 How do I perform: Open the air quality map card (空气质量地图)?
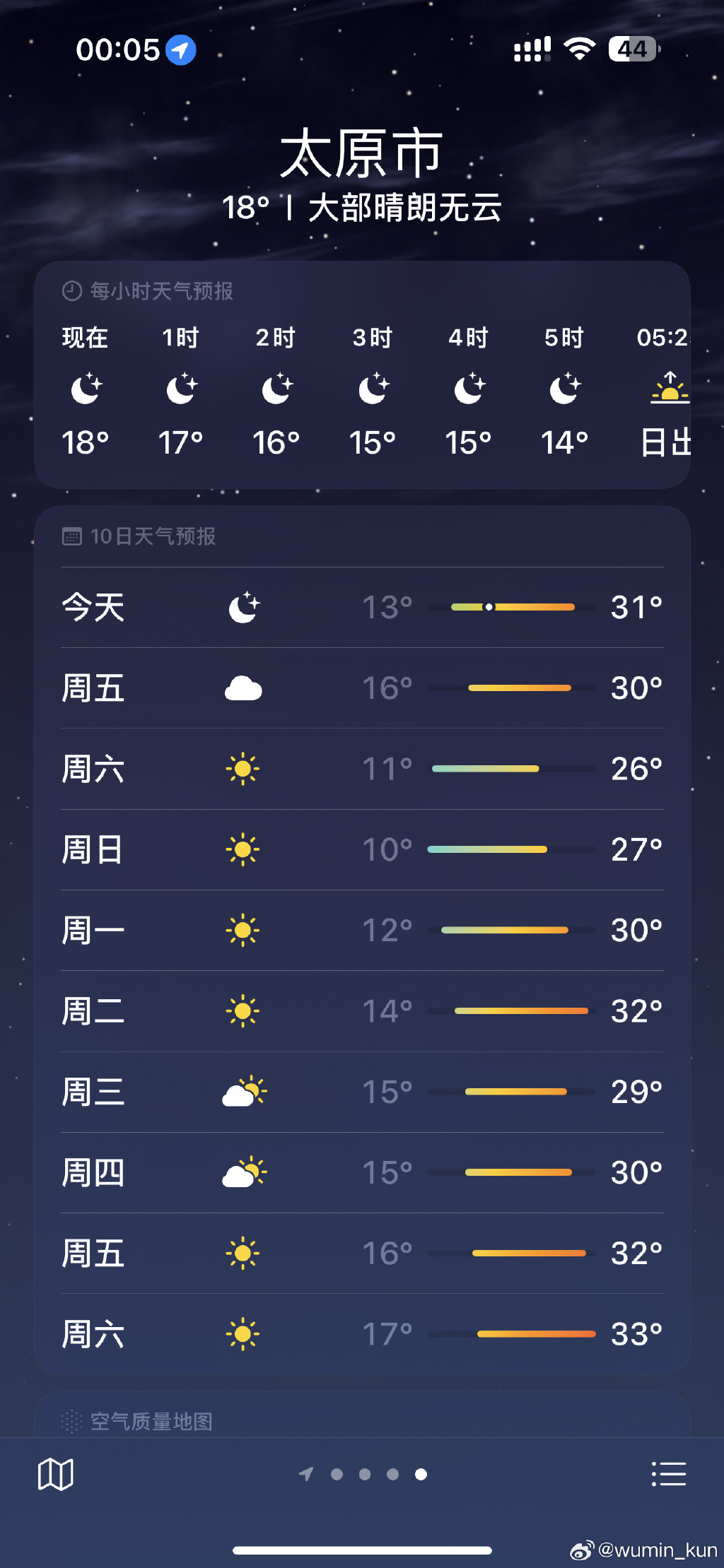click(362, 1415)
